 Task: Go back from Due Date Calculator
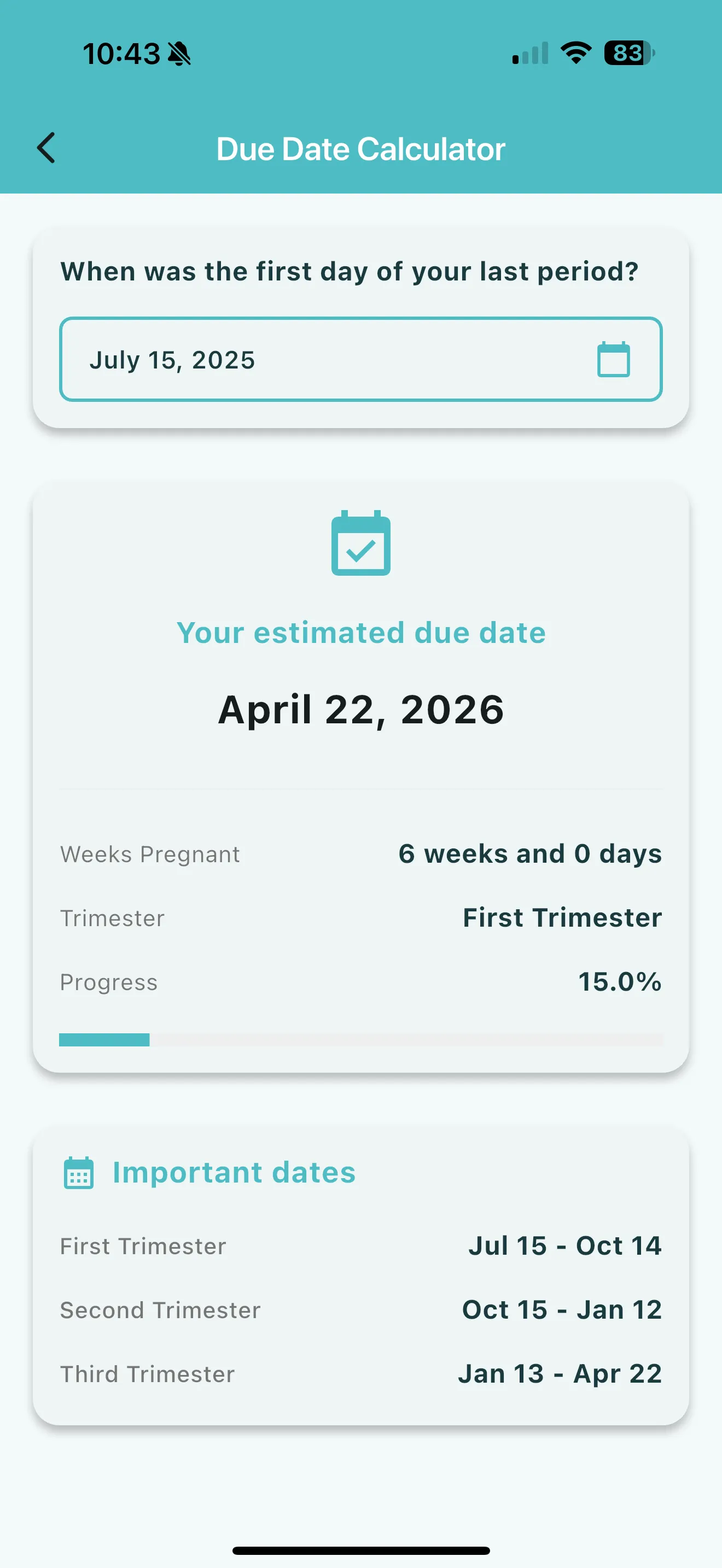pyautogui.click(x=46, y=148)
